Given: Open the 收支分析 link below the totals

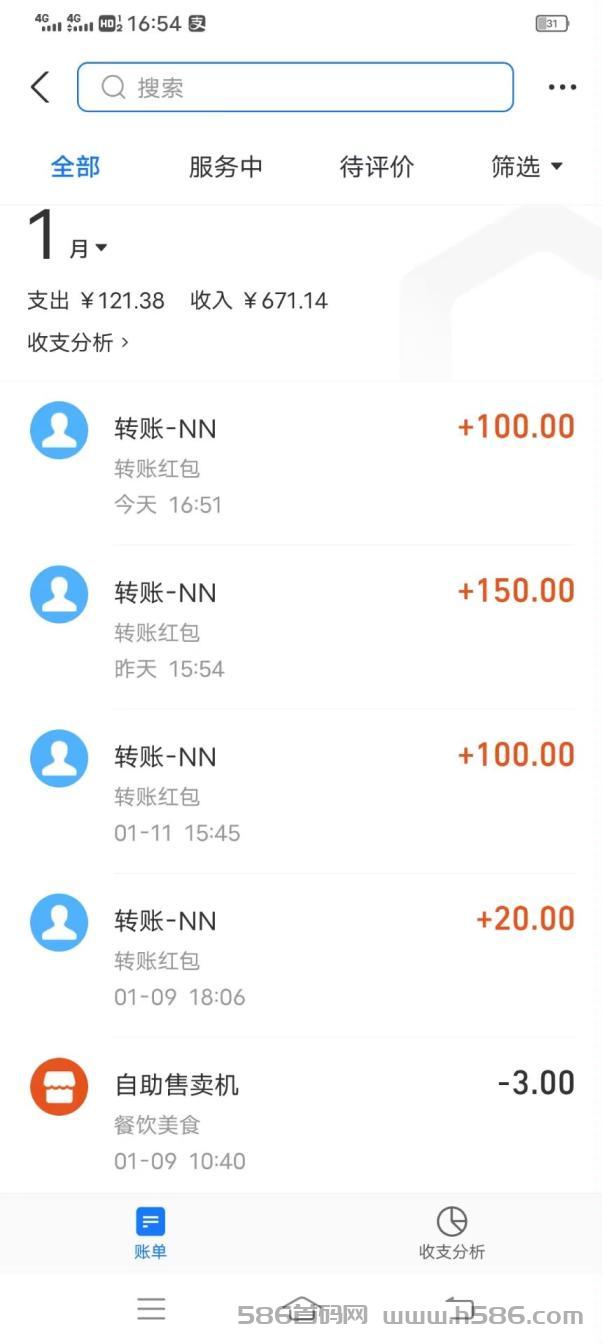Looking at the screenshot, I should coord(79,342).
